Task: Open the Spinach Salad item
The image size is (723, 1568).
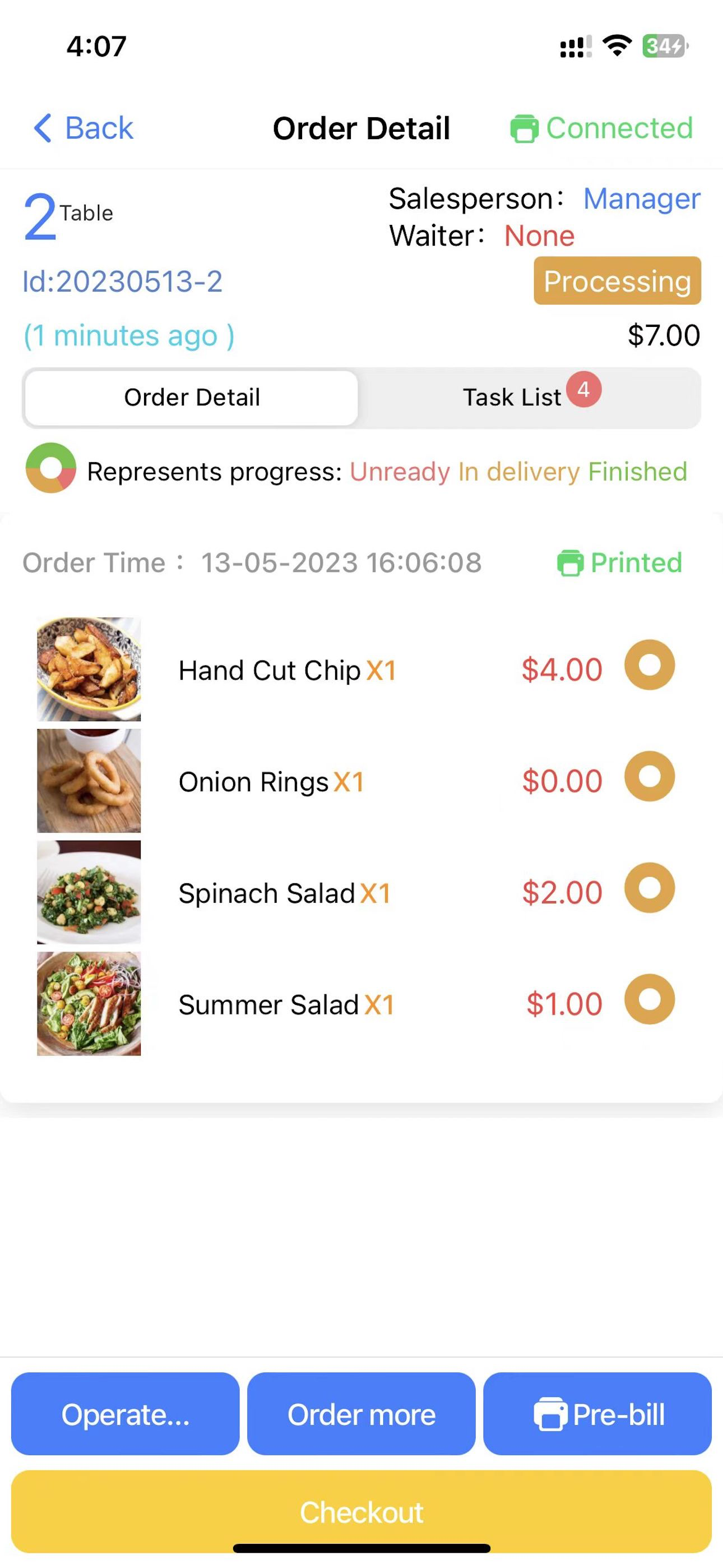Action: click(361, 892)
